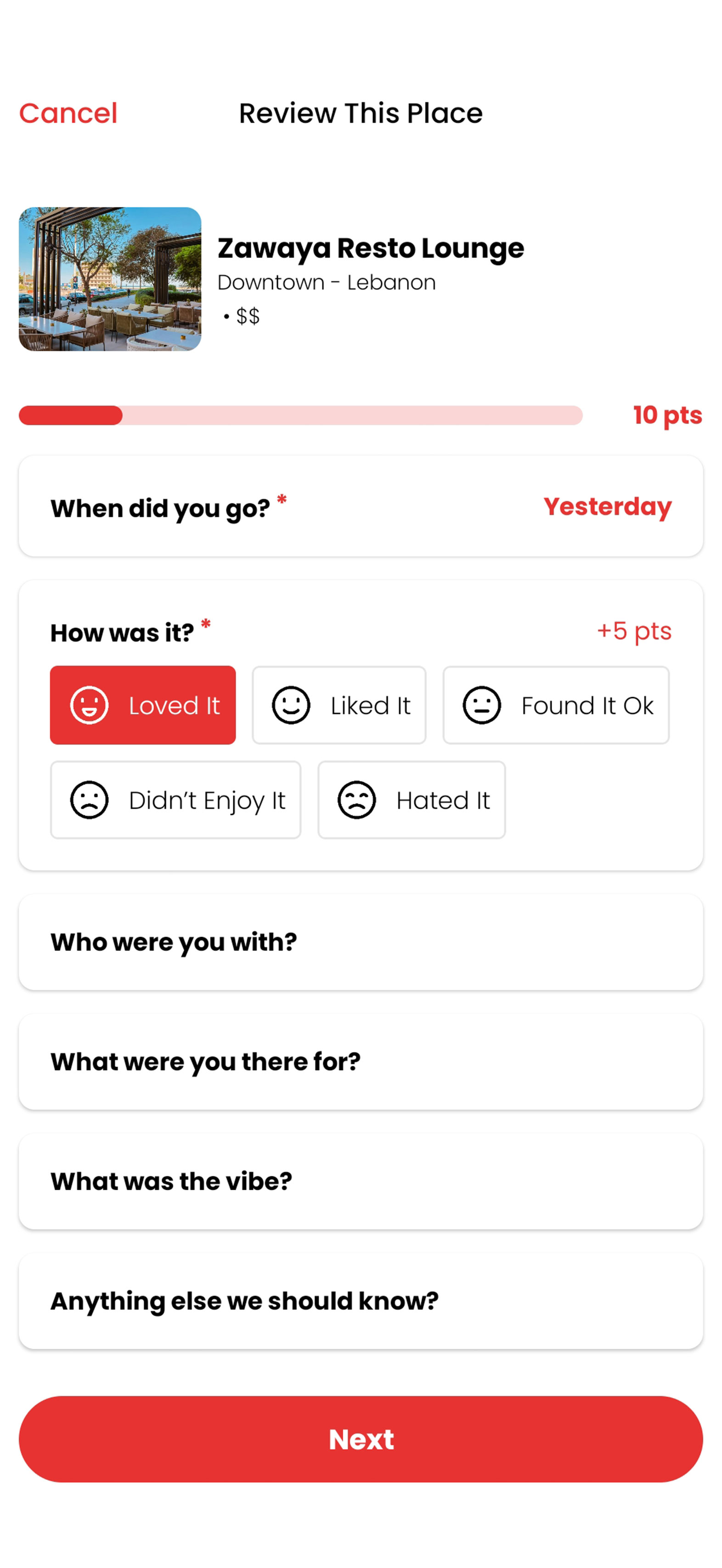Open Anything else we should know
Image resolution: width=722 pixels, height=1568 pixels.
[361, 1301]
